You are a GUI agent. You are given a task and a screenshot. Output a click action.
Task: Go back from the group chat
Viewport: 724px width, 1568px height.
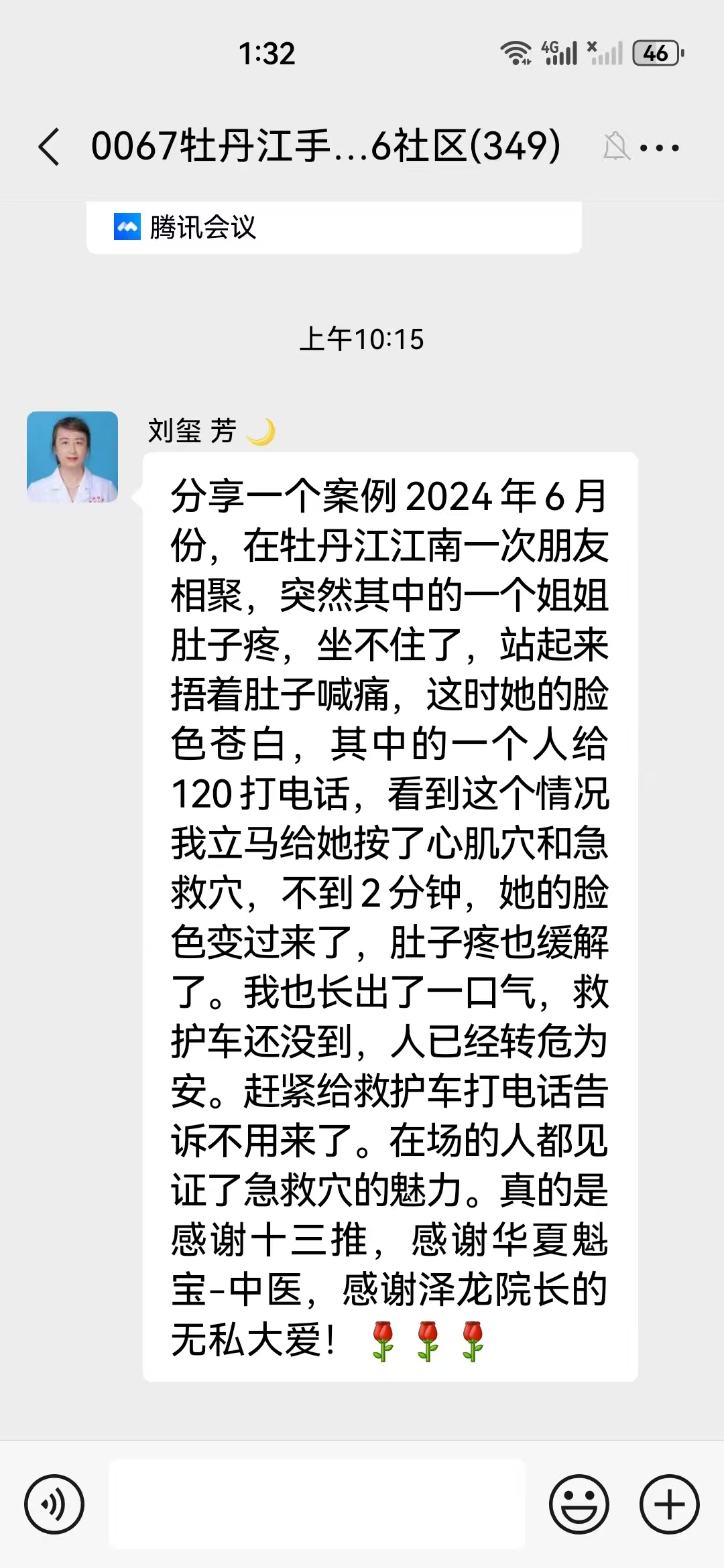click(x=49, y=147)
